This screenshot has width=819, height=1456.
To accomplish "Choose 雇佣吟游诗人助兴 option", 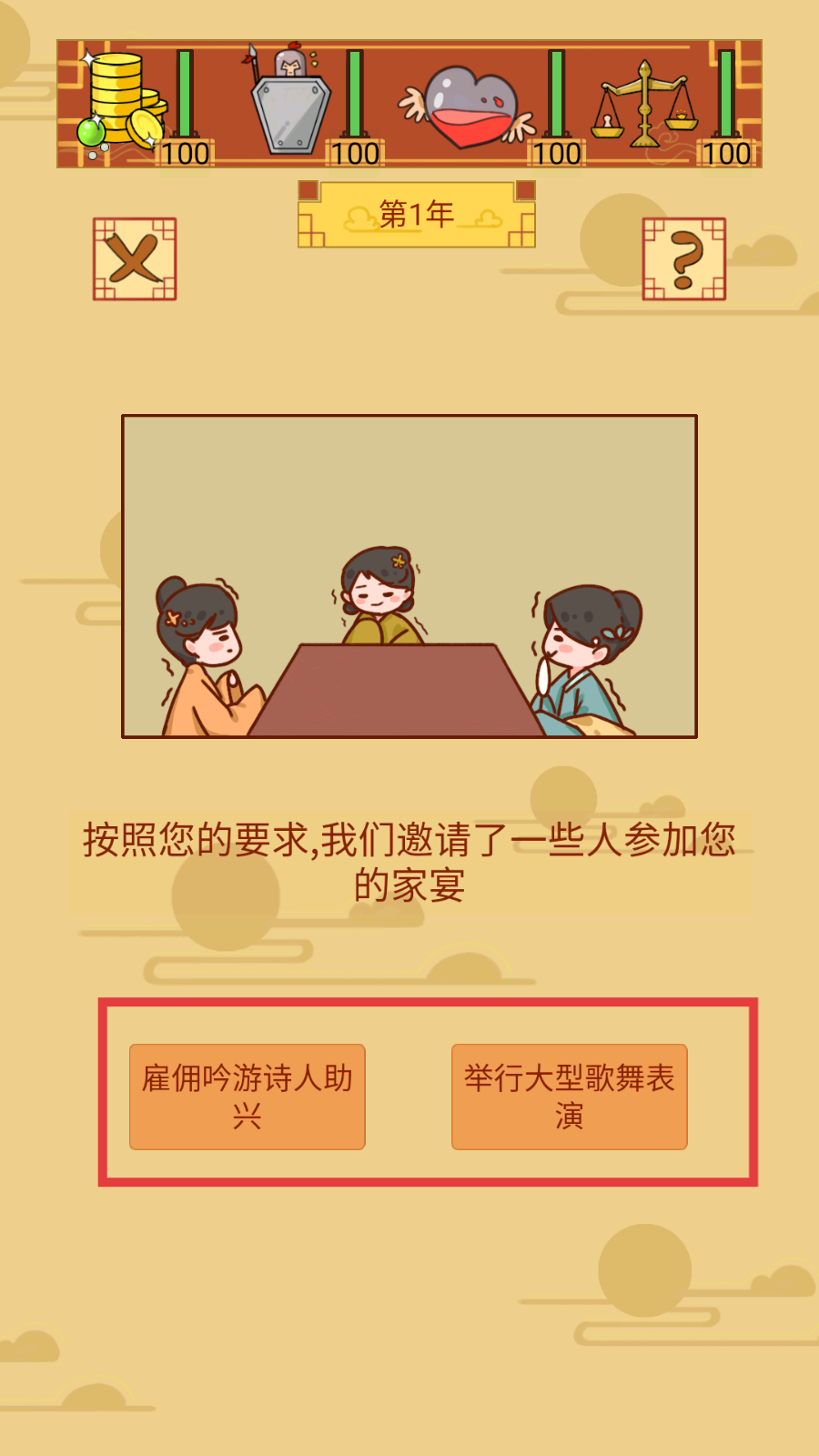I will point(248,1097).
